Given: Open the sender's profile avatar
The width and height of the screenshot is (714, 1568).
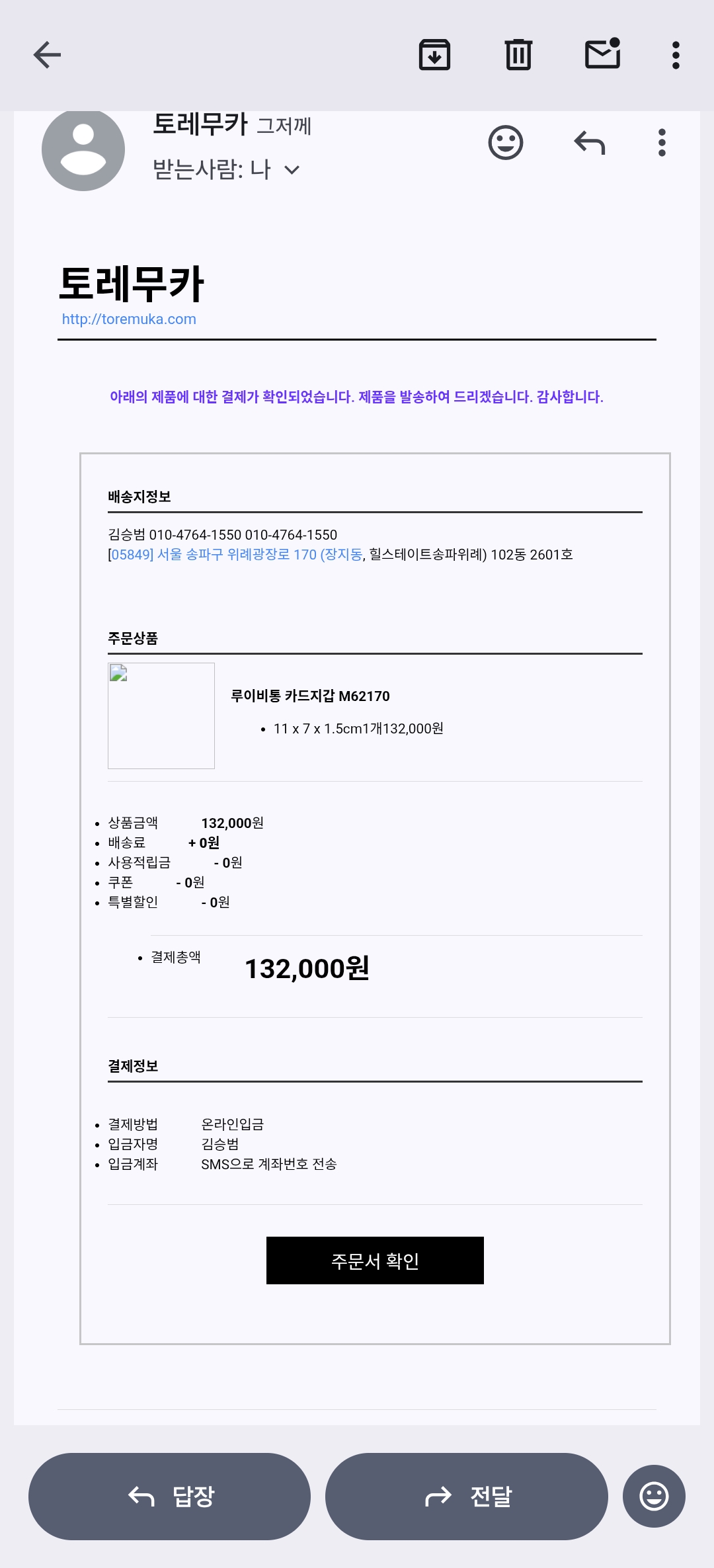Looking at the screenshot, I should click(x=83, y=150).
